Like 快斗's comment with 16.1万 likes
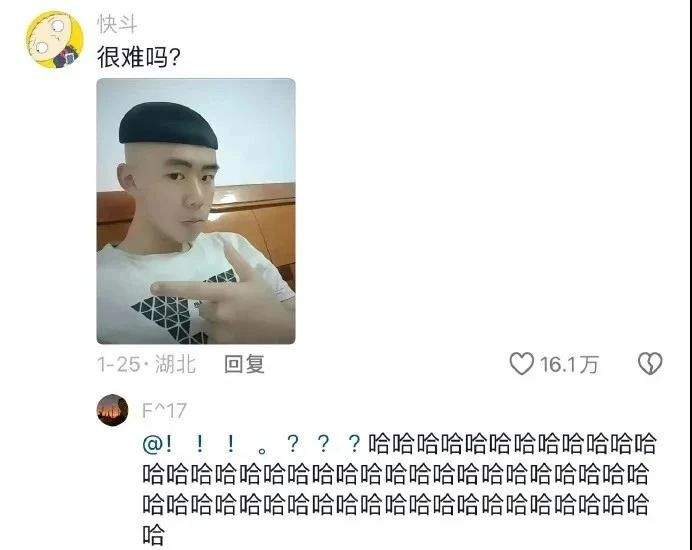This screenshot has width=692, height=550. [x=522, y=364]
